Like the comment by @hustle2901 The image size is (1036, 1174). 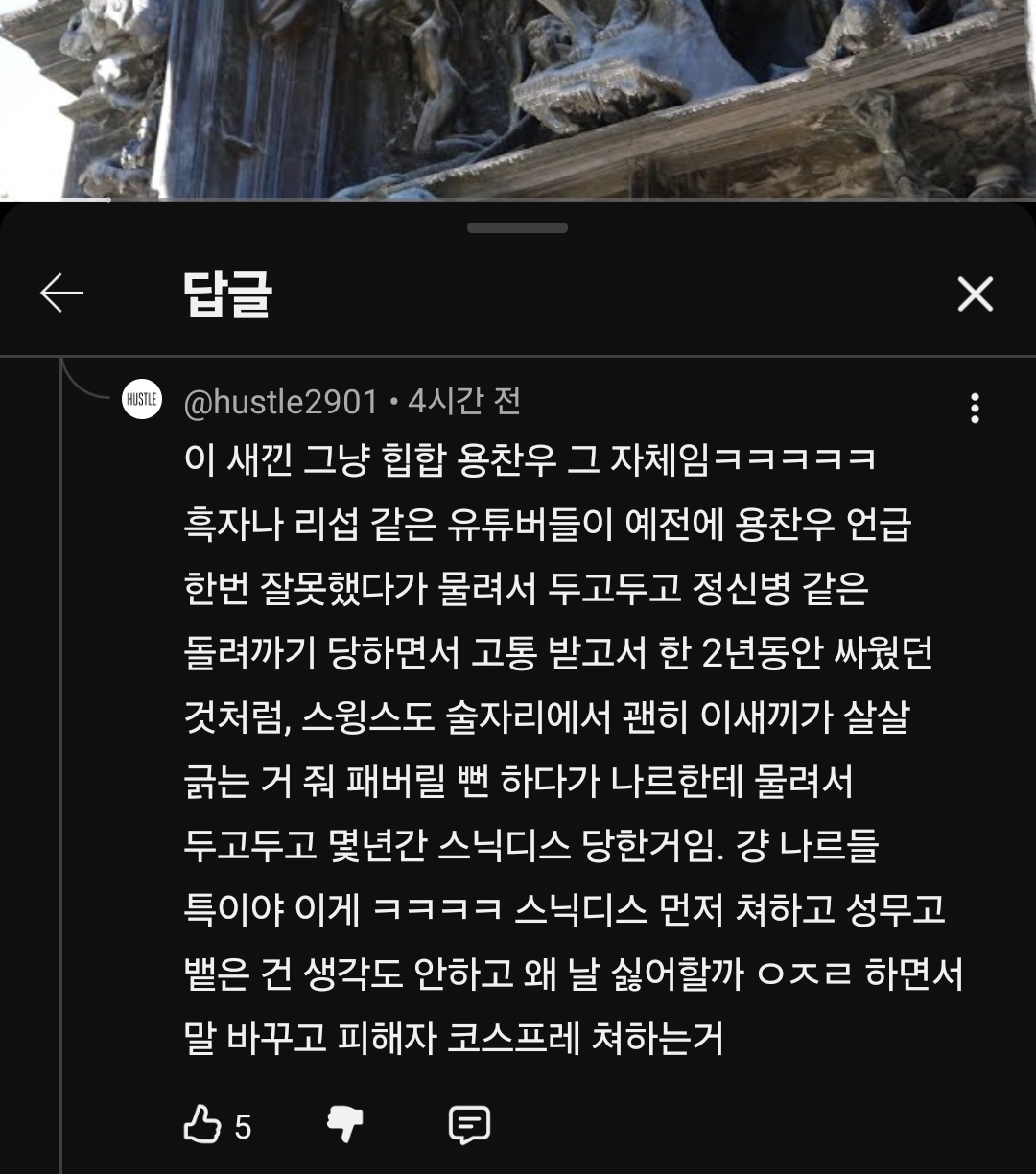tap(202, 1124)
